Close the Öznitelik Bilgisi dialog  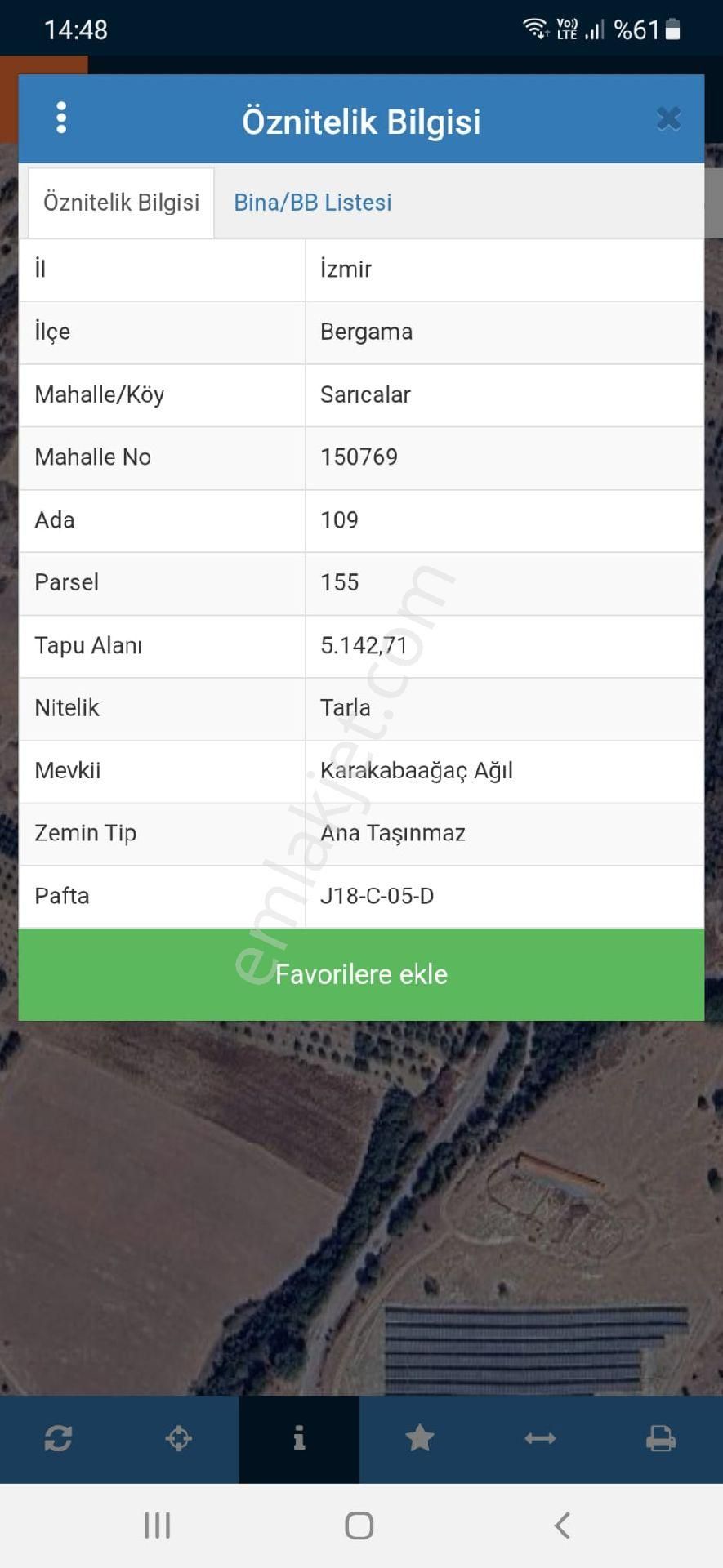[668, 119]
